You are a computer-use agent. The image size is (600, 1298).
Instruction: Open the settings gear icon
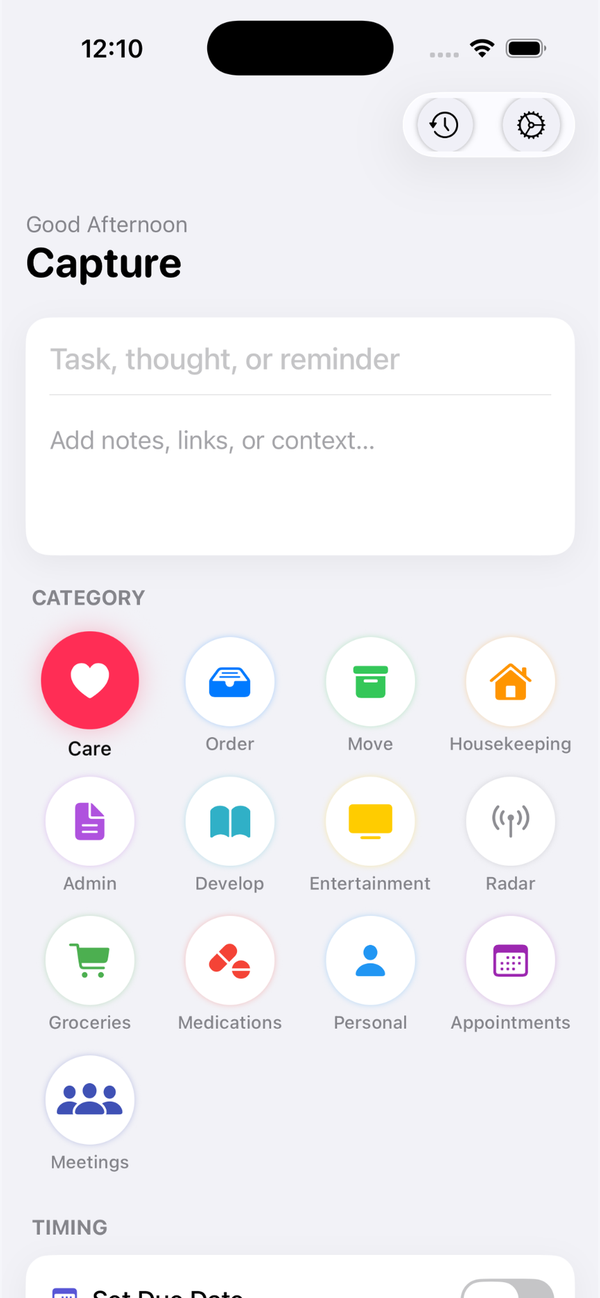(x=531, y=125)
